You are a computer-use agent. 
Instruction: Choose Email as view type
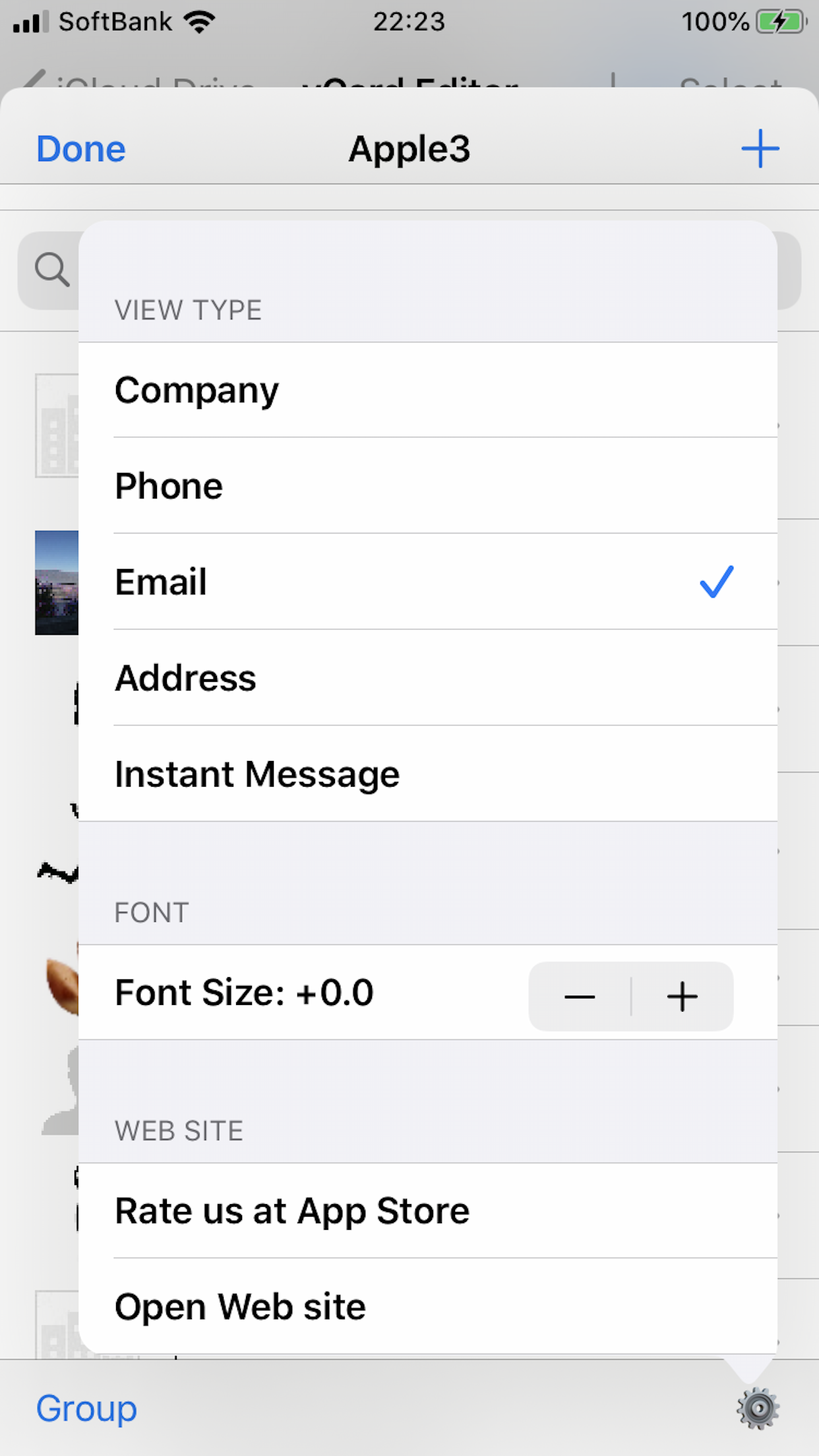pyautogui.click(x=427, y=582)
